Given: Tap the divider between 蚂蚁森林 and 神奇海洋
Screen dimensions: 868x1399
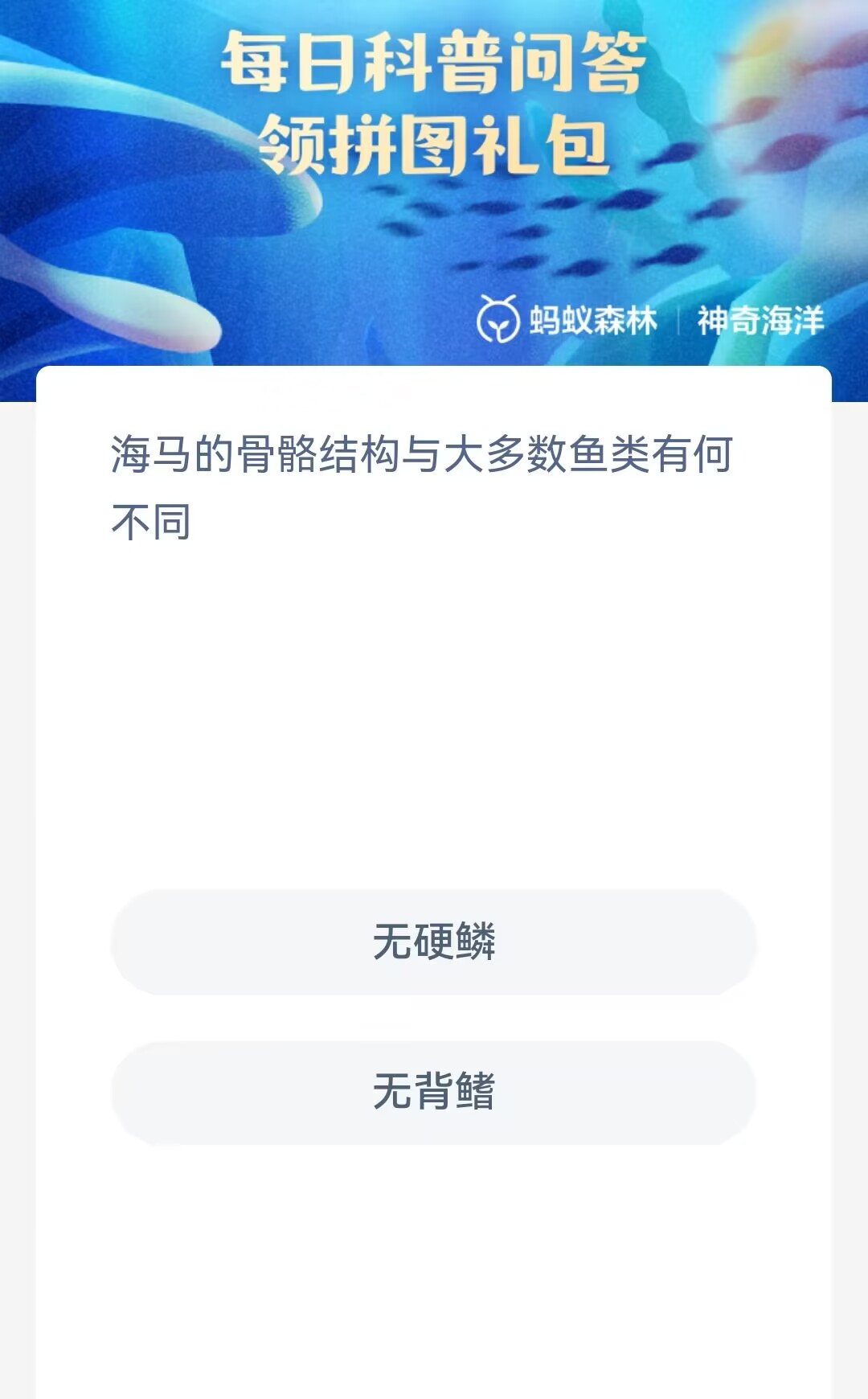Looking at the screenshot, I should pyautogui.click(x=678, y=319).
